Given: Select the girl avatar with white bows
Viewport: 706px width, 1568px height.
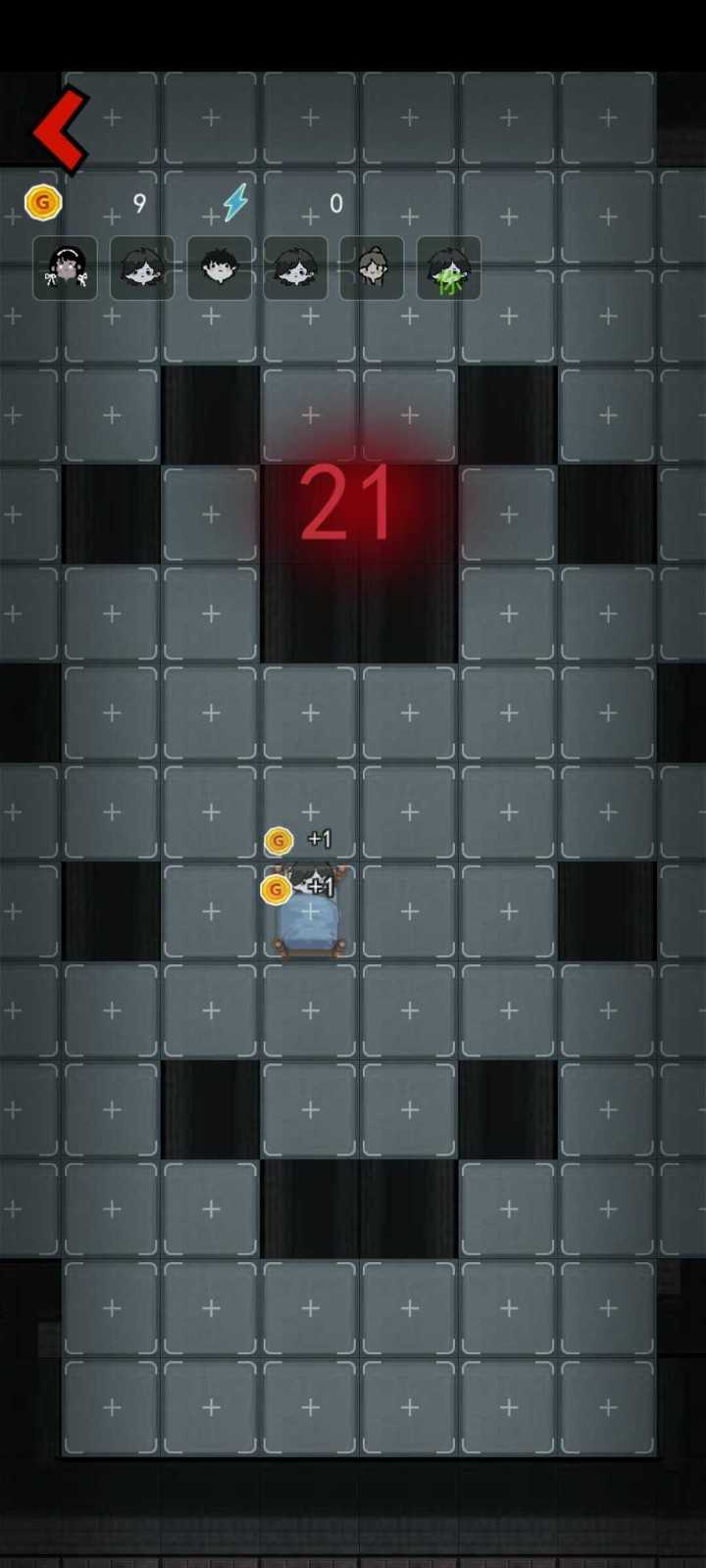Looking at the screenshot, I should 65,268.
